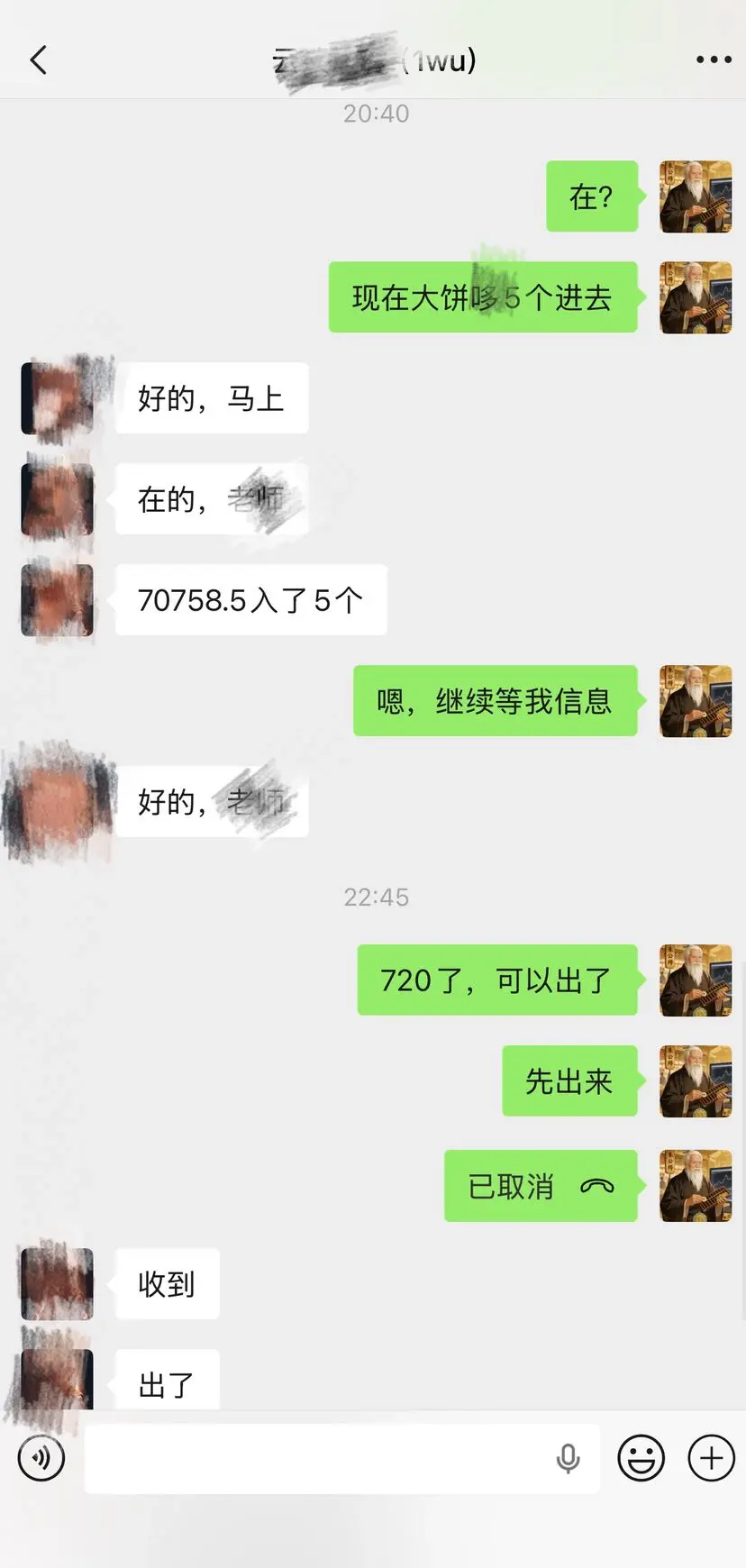The image size is (746, 1568).
Task: Select the '现在大饼哆5个进去' message
Action: [x=483, y=297]
